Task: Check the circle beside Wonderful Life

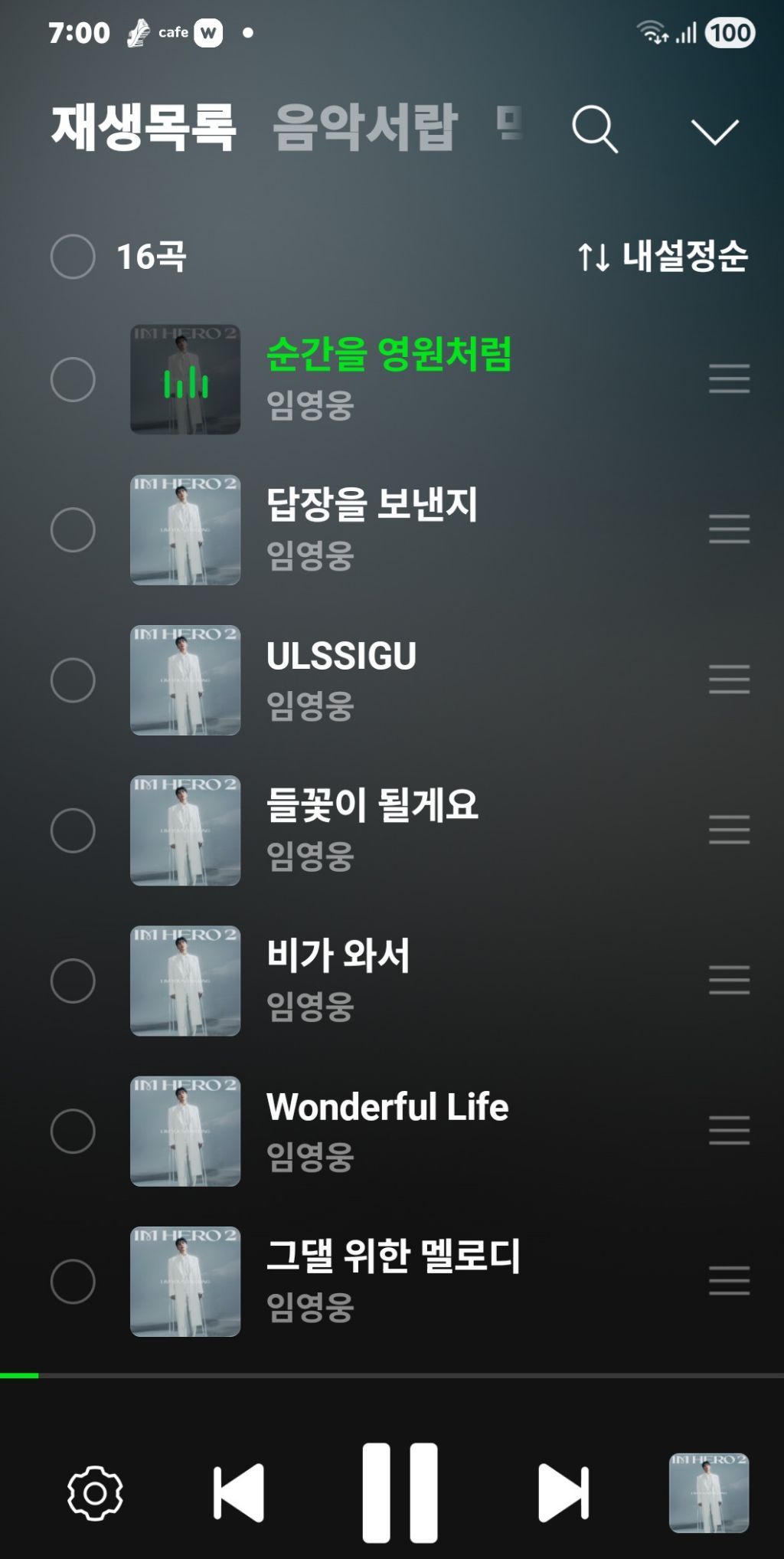Action: 73,1131
